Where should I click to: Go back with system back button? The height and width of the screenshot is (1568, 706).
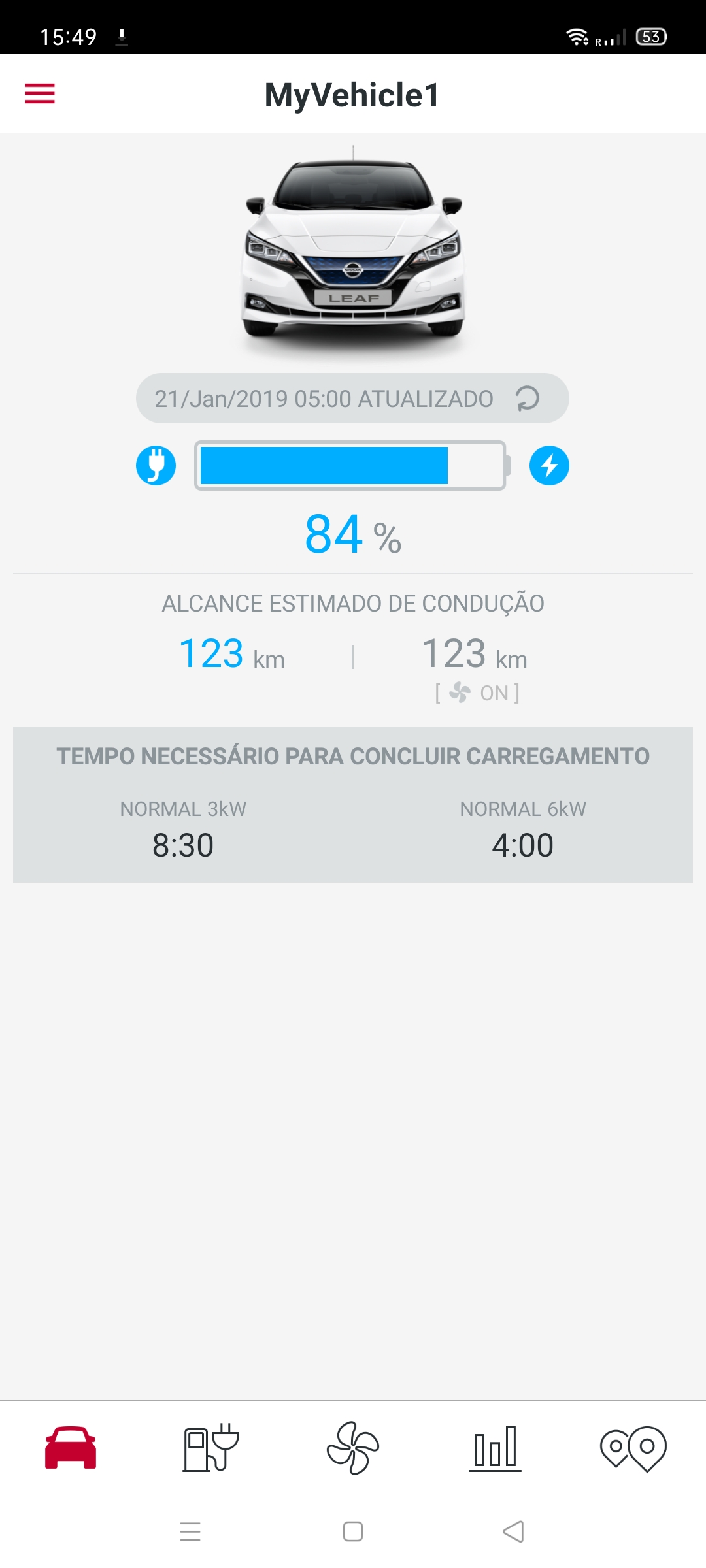[514, 1531]
